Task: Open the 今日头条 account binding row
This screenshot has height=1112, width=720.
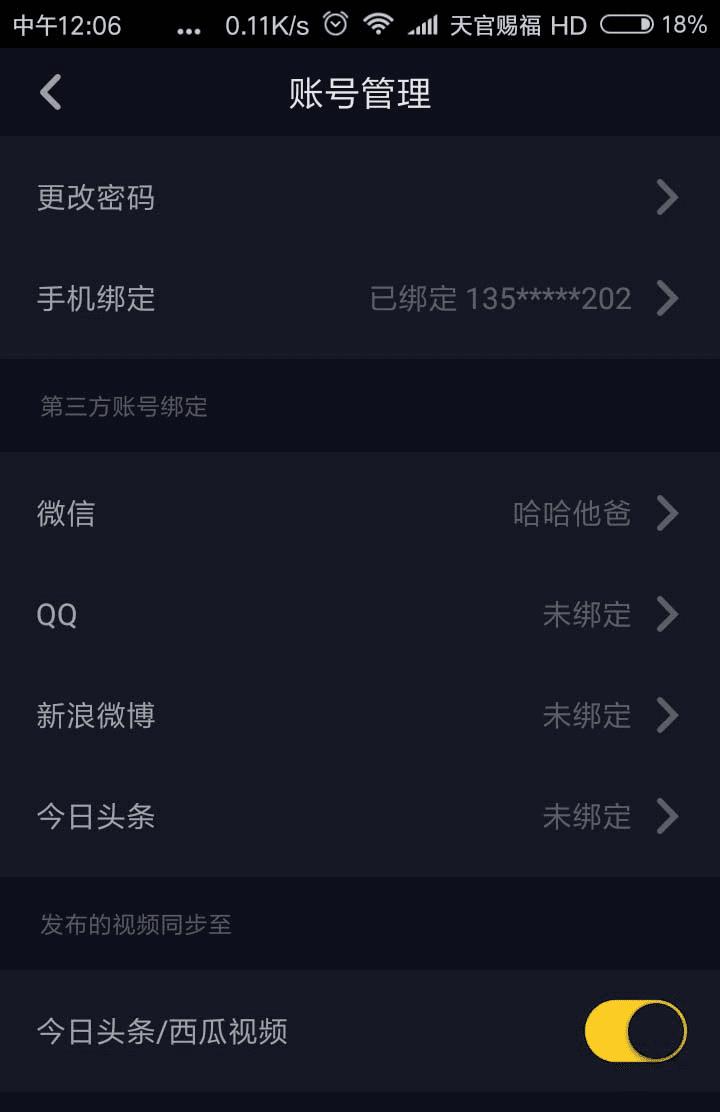Action: tap(360, 817)
